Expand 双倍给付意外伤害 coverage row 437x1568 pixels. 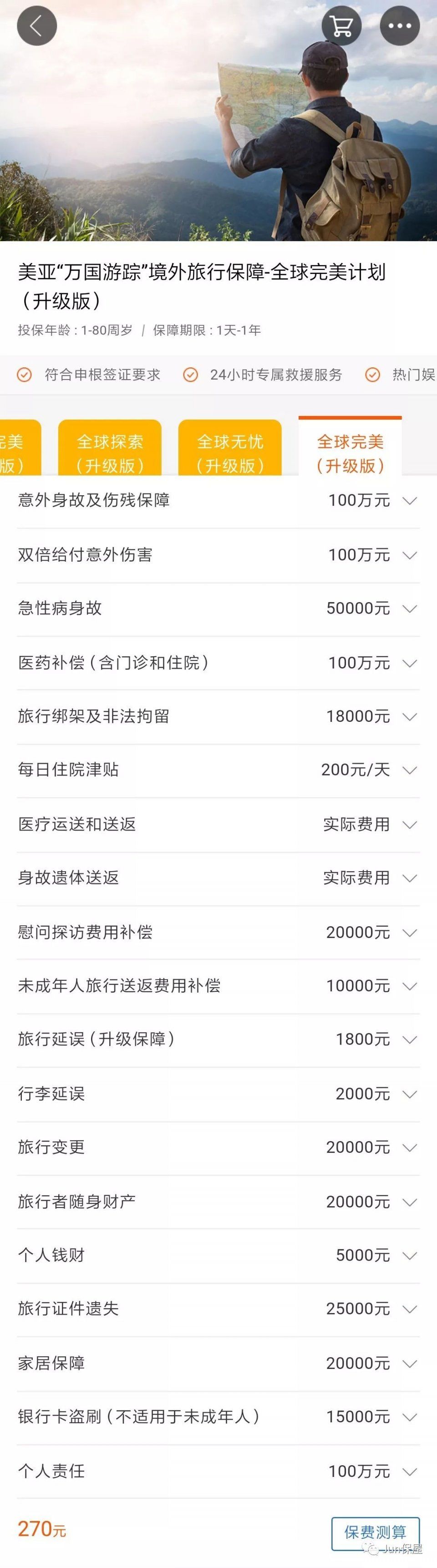coord(410,554)
